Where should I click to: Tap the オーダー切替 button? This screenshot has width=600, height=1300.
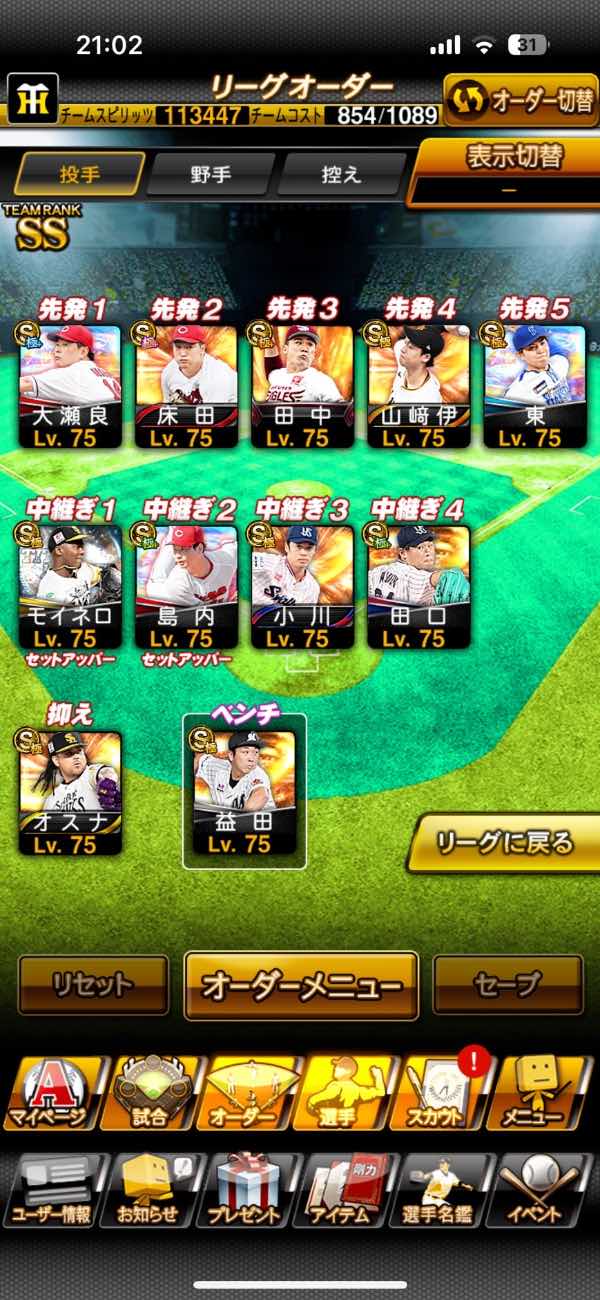[518, 101]
